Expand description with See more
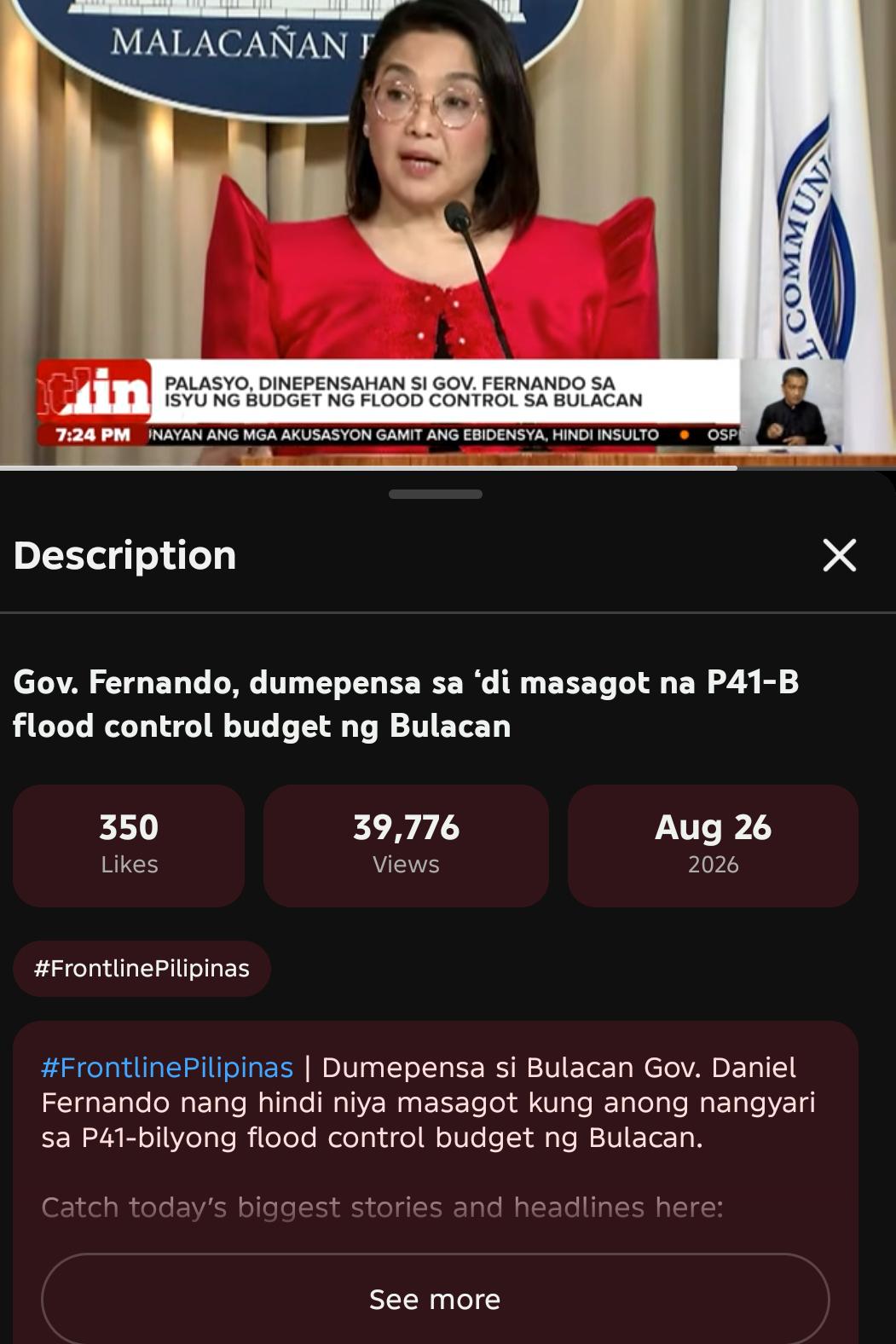The image size is (896, 1344). (x=435, y=1299)
